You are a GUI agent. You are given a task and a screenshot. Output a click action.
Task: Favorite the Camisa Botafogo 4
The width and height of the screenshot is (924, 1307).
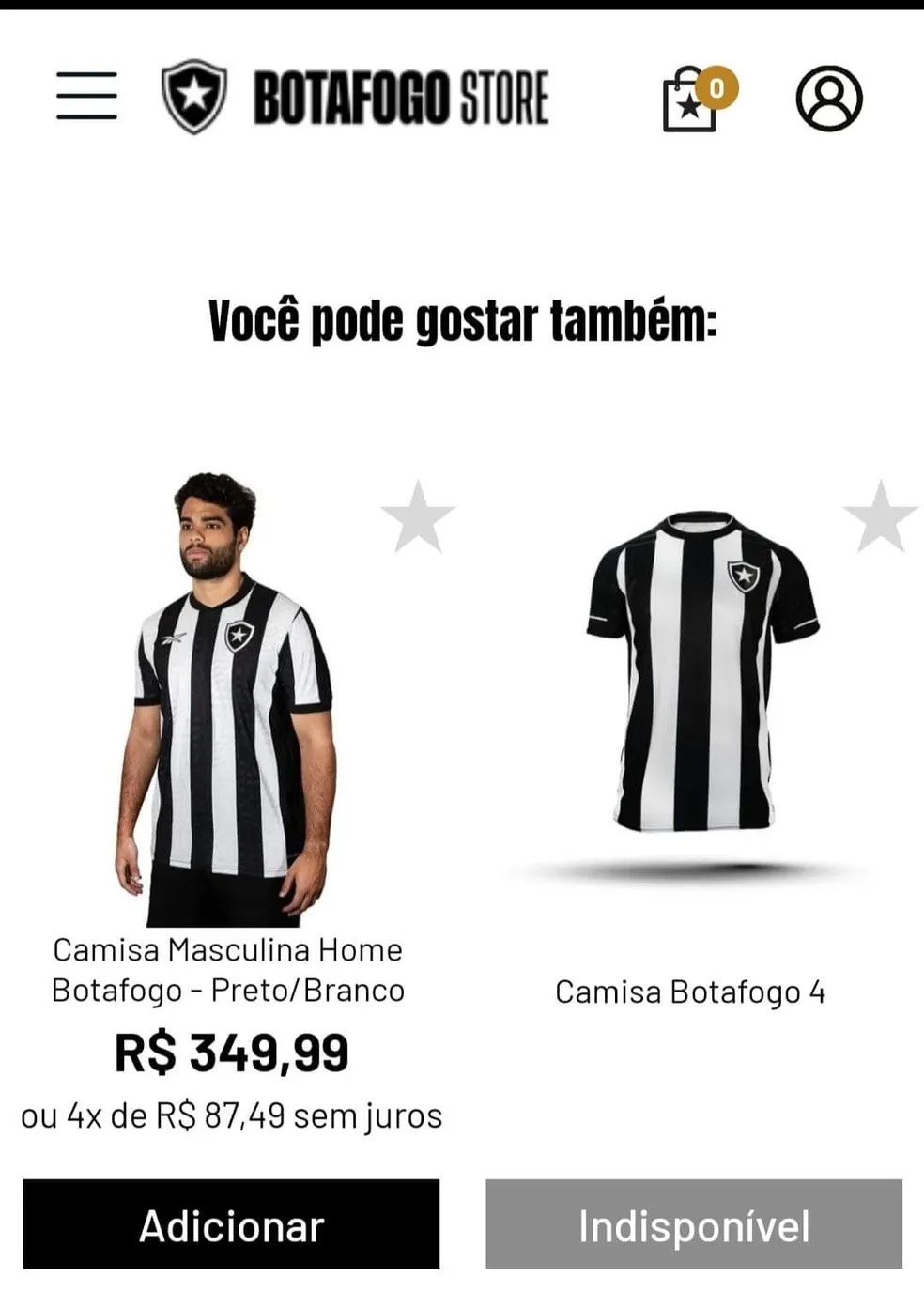(880, 516)
